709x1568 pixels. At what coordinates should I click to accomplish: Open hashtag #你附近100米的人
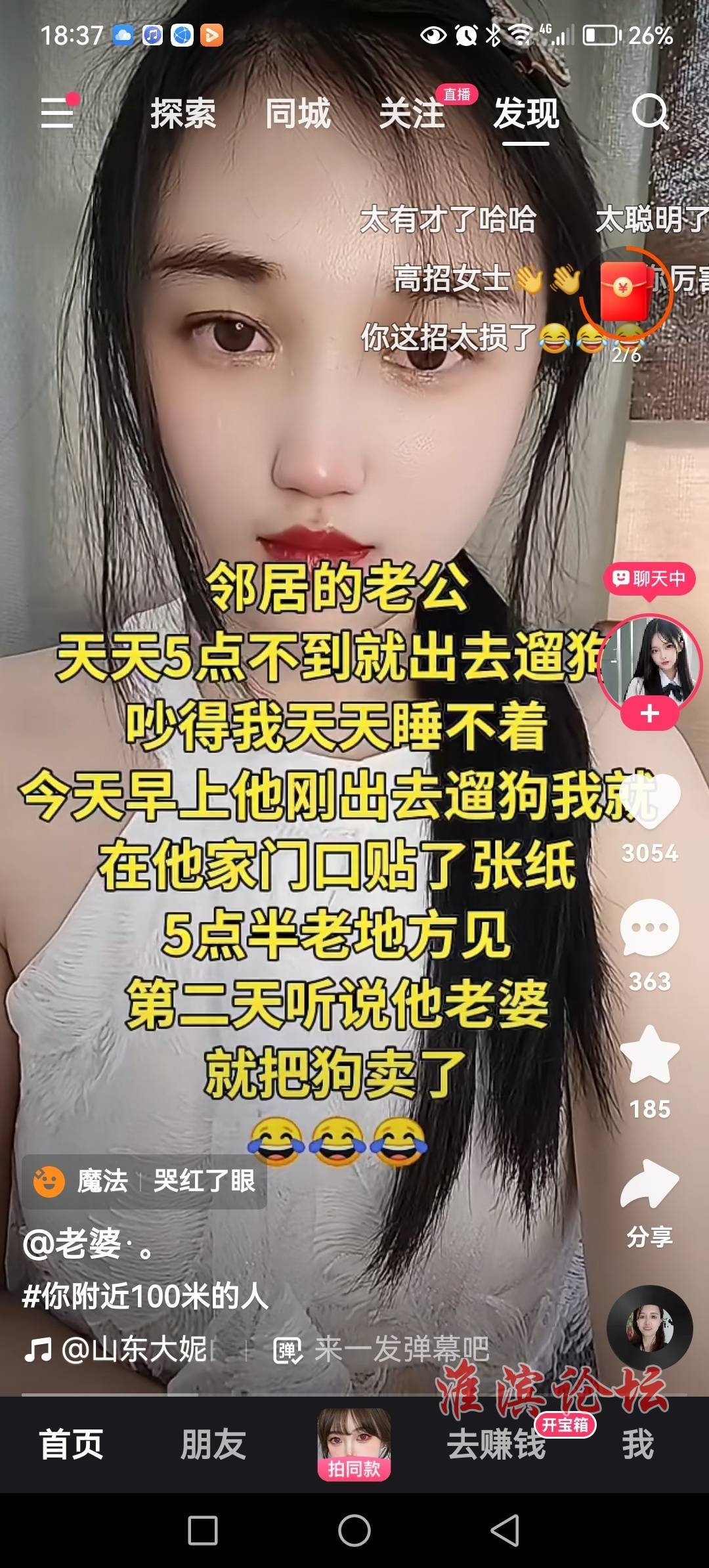pos(145,1296)
